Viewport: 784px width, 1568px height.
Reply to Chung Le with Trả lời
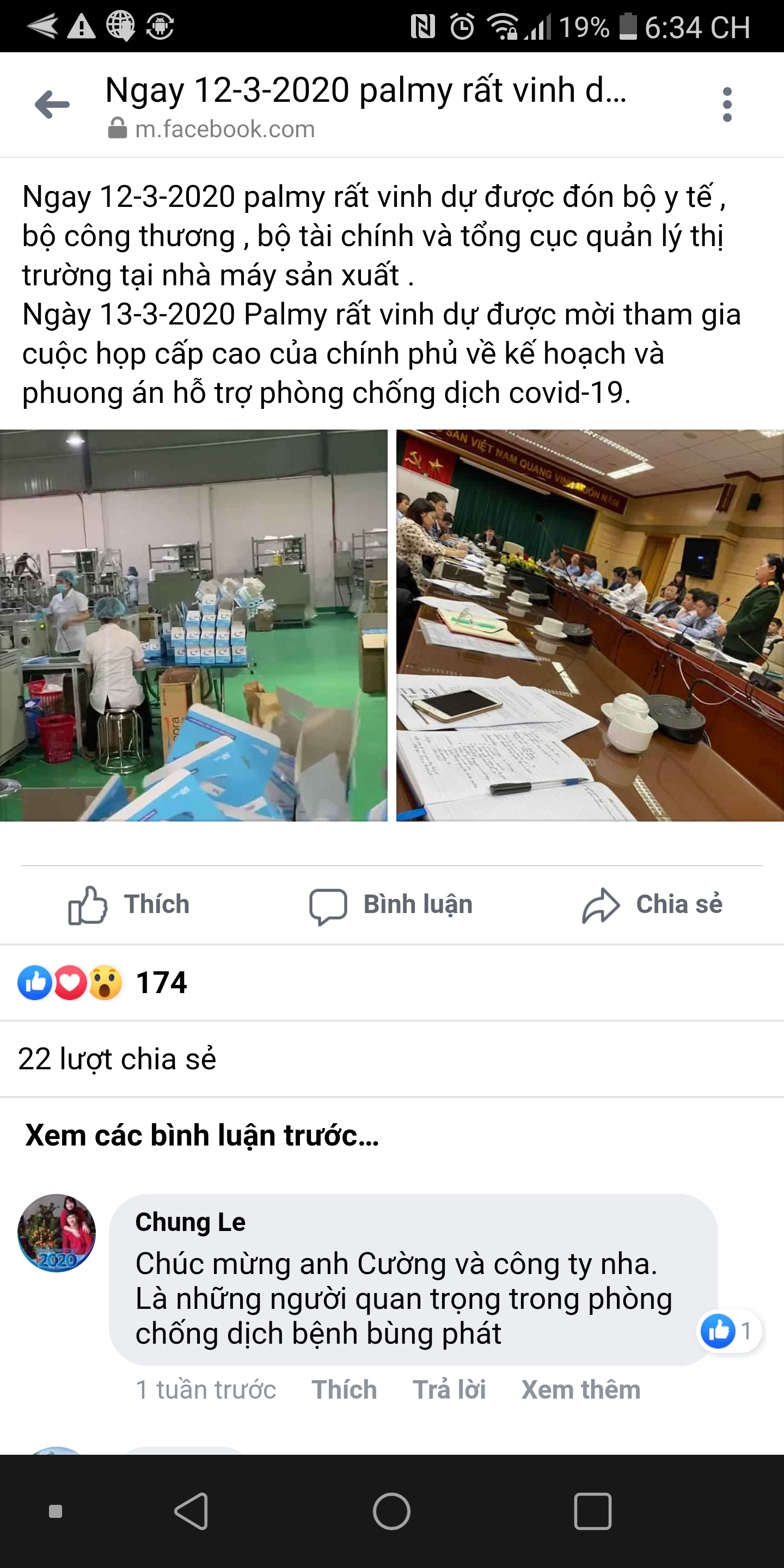(449, 1391)
